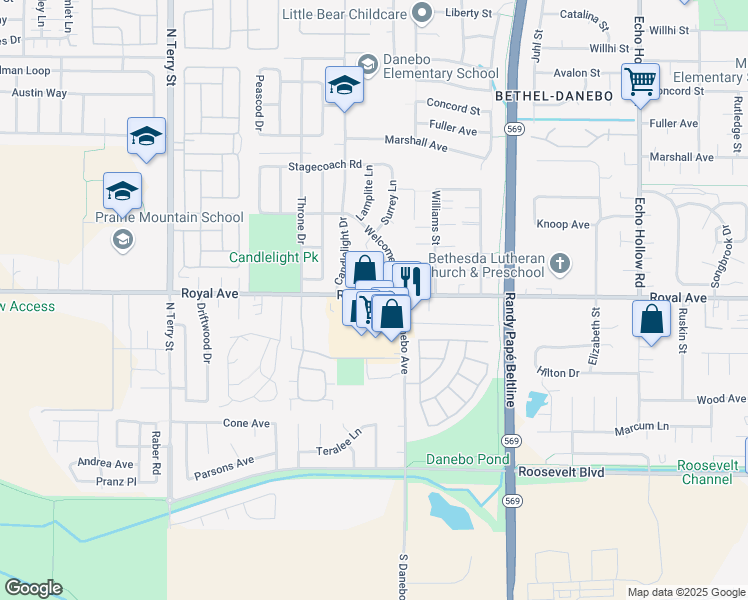Open the school marker beside Danebo Elementary School
The image size is (748, 600).
343,86
